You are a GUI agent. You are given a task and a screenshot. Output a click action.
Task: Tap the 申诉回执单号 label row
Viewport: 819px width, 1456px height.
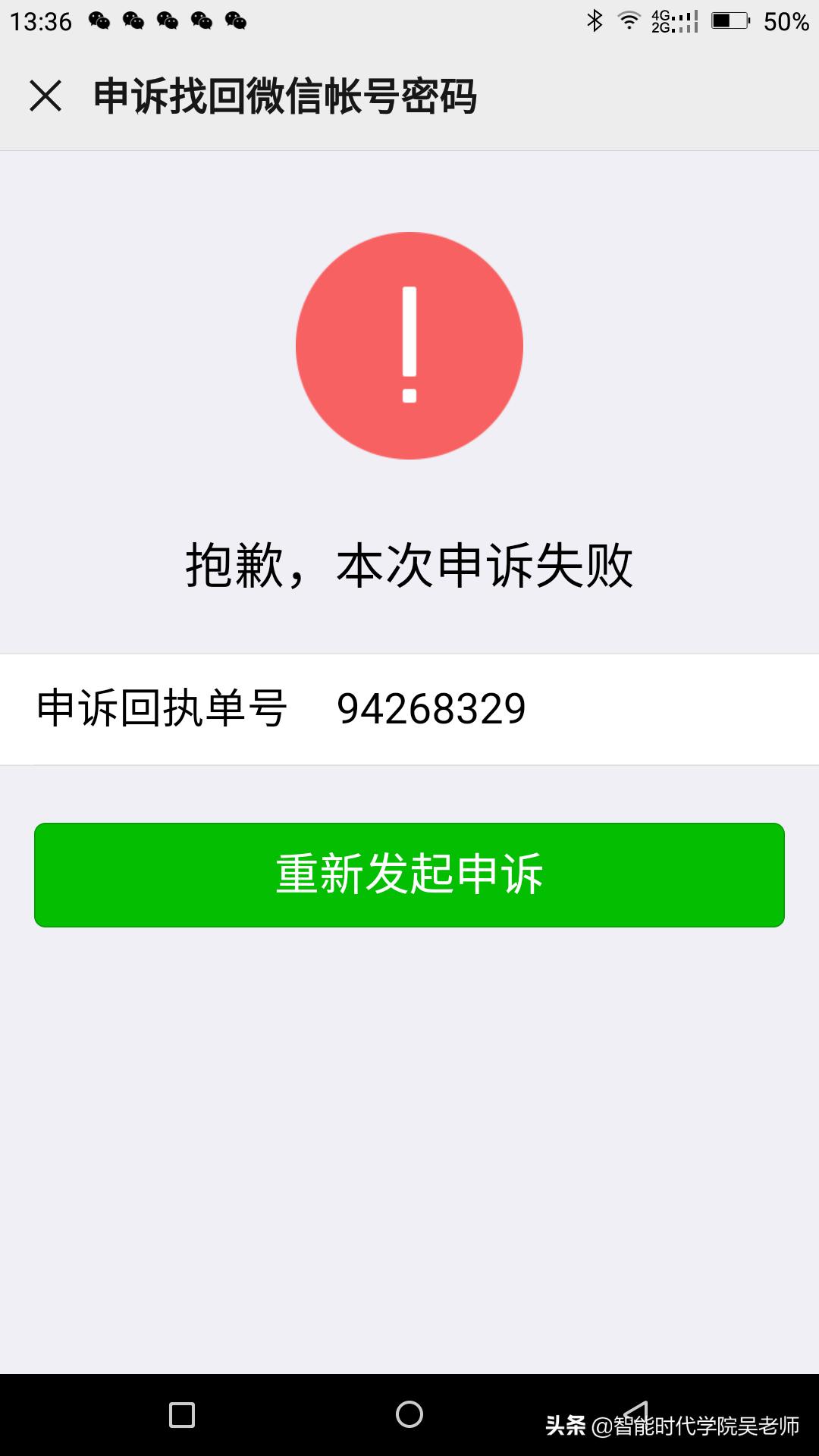coord(163,708)
